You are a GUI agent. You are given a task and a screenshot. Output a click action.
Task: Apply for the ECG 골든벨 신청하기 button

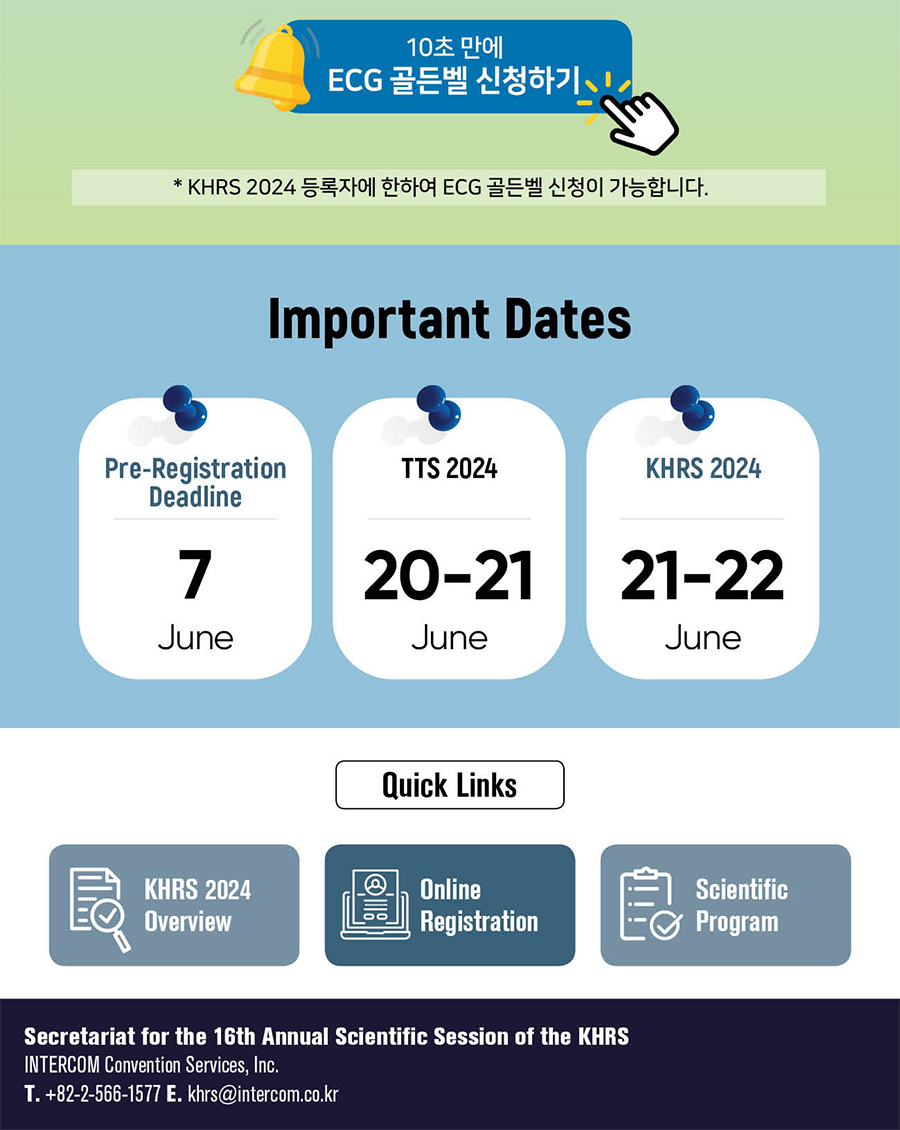[455, 67]
